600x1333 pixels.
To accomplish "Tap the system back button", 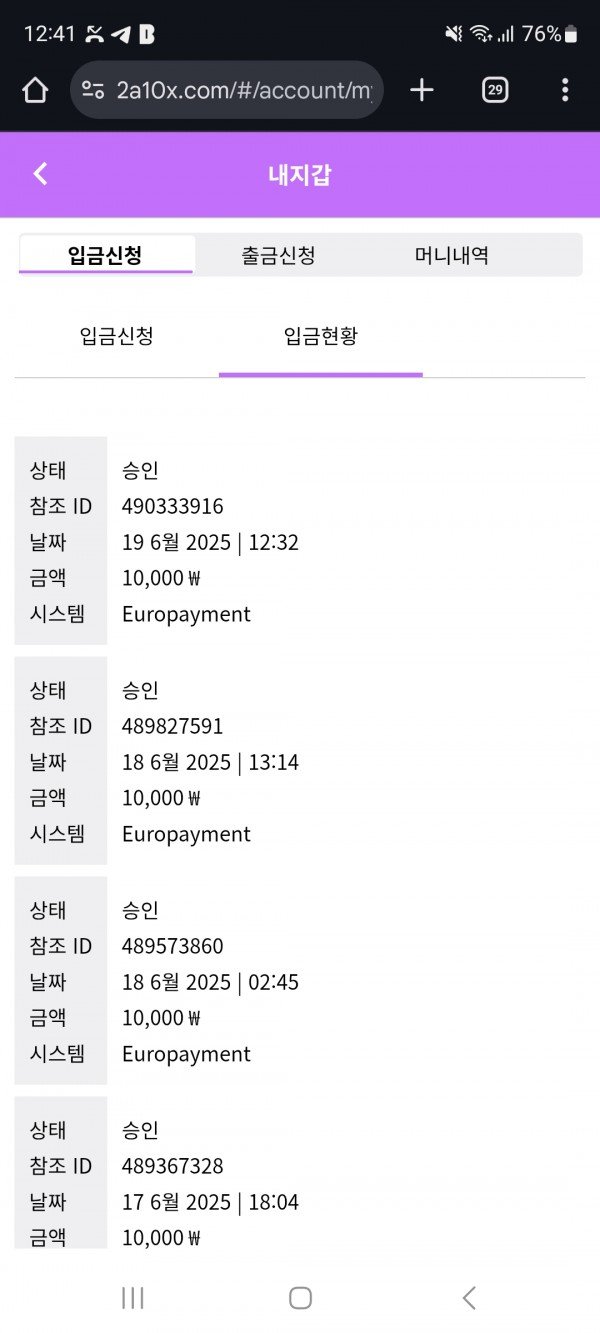I will pyautogui.click(x=469, y=1298).
